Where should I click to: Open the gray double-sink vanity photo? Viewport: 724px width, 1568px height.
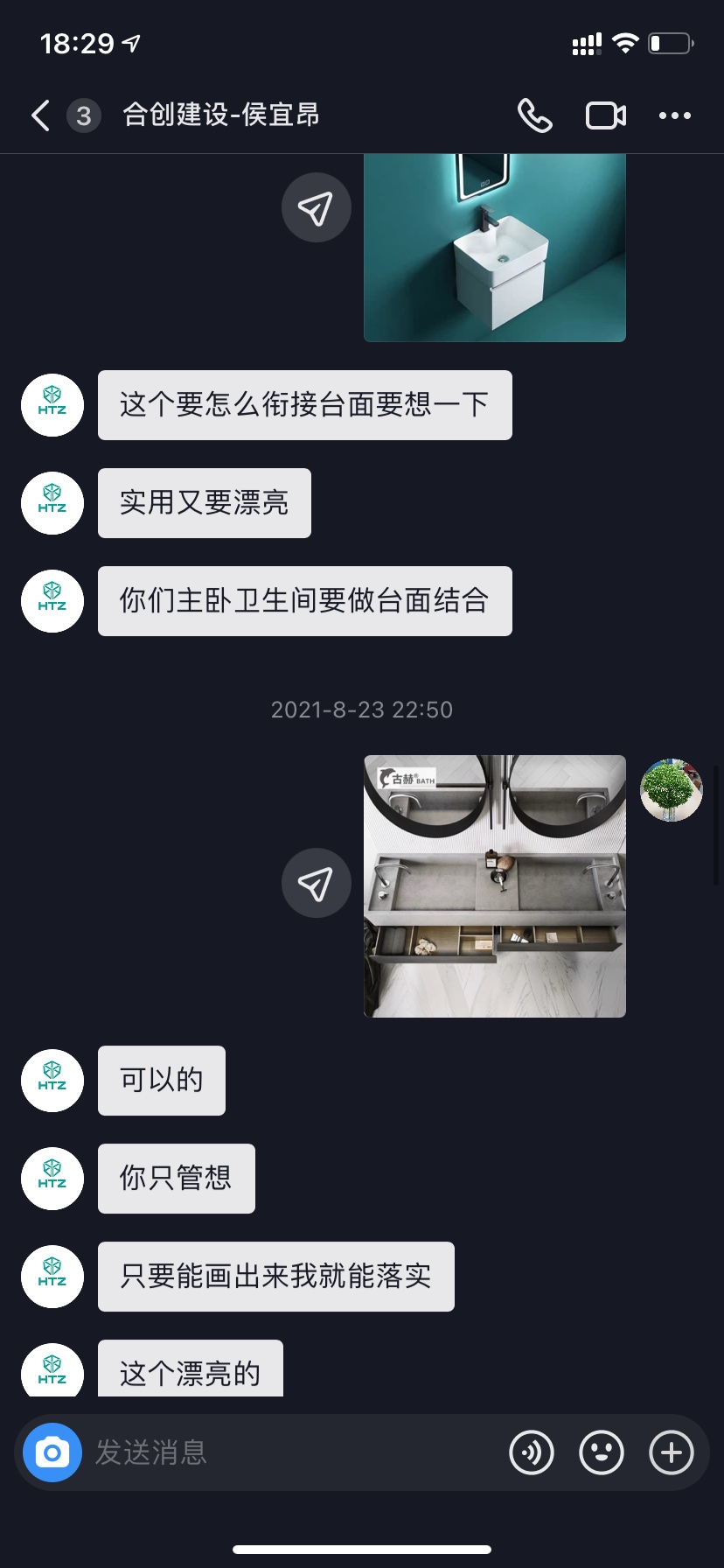tap(494, 885)
